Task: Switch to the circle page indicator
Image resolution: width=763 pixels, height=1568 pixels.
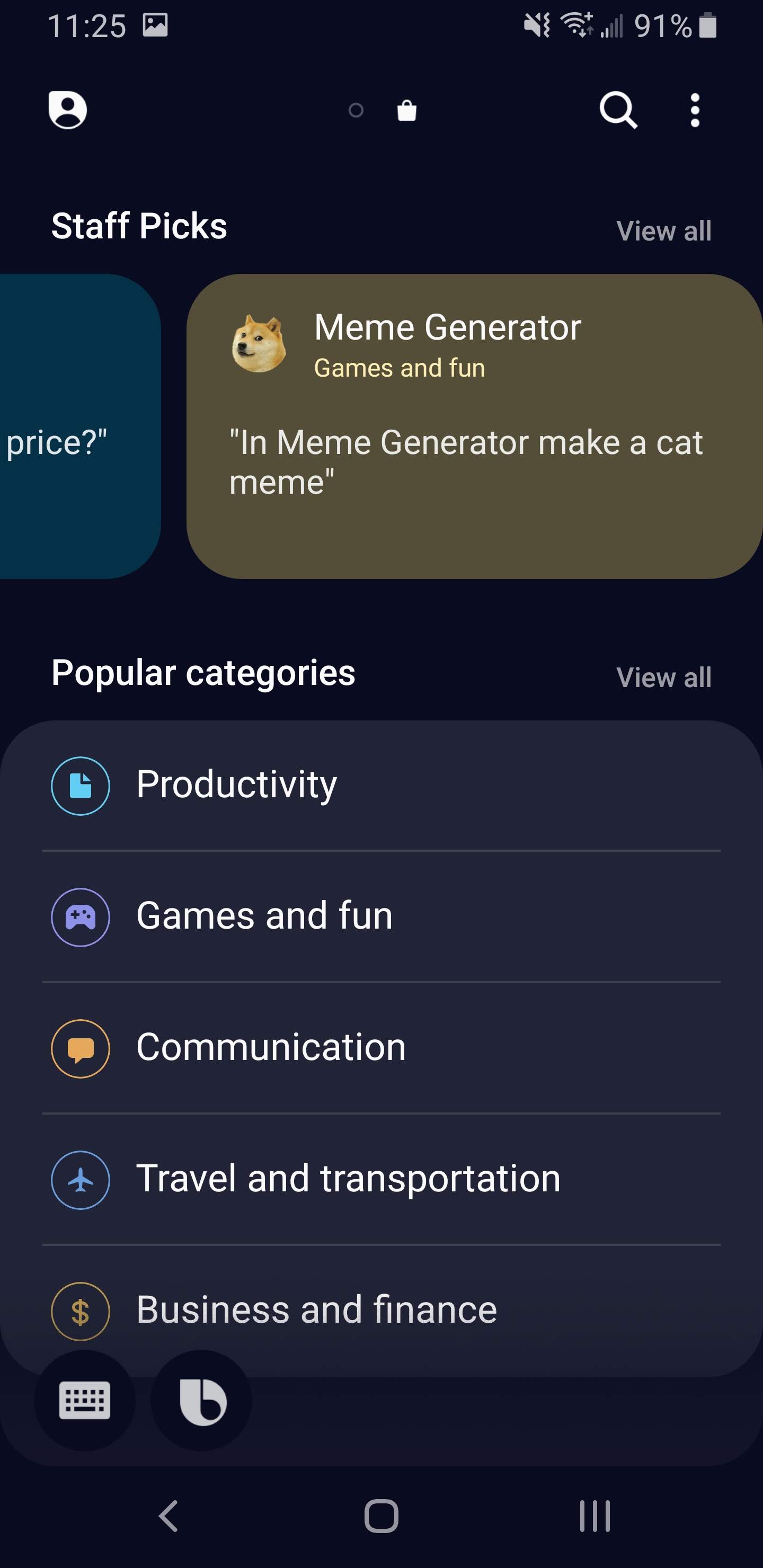Action: coord(356,111)
